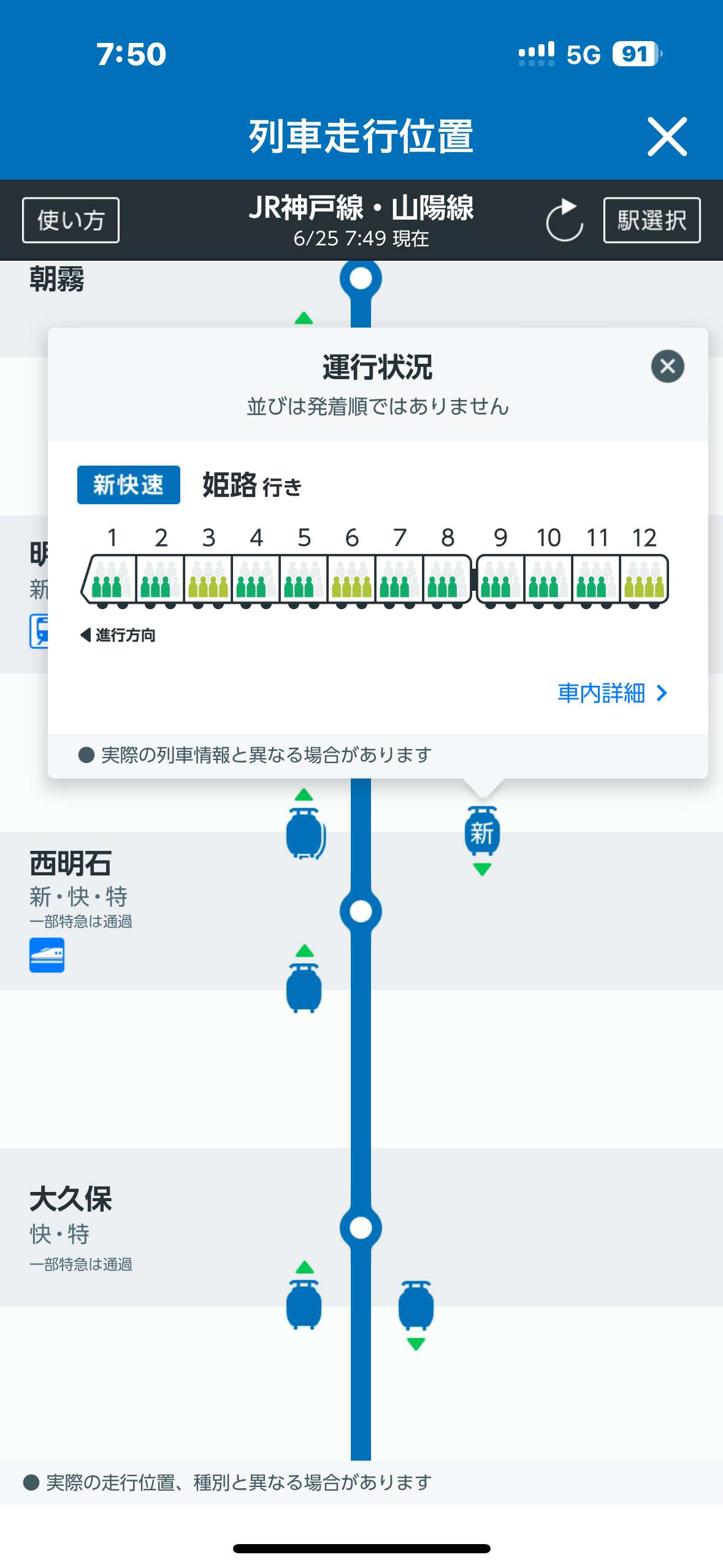Tap the 新快速 train icon heading down
Screen dimensions: 723x1568
click(x=482, y=839)
